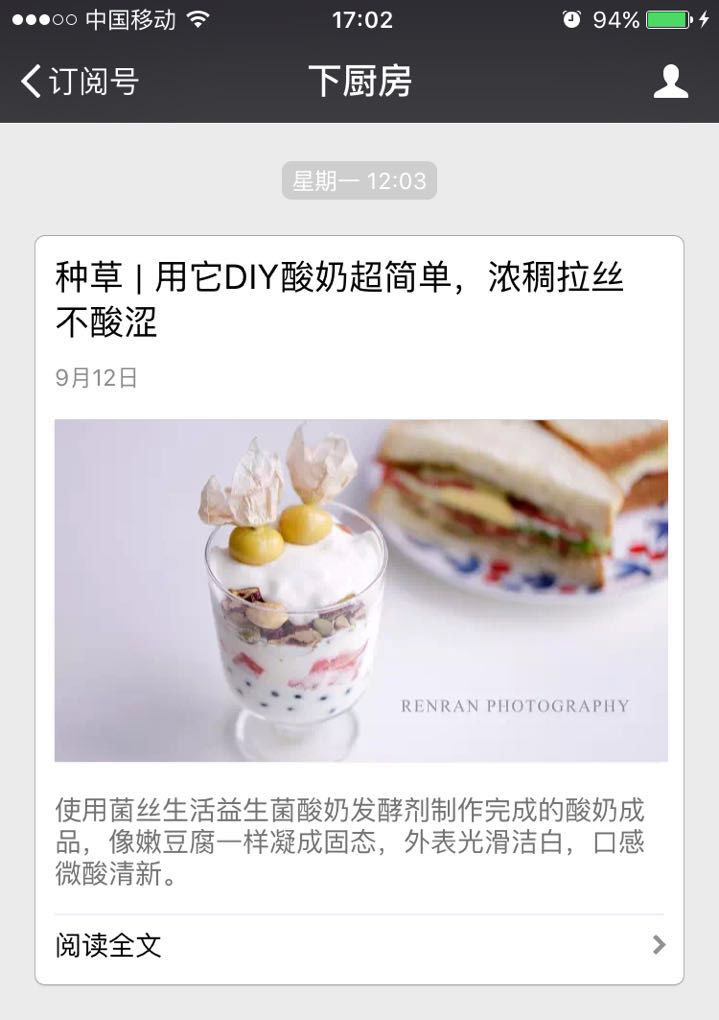The width and height of the screenshot is (719, 1020).
Task: Go back to 订阅号 list
Action: point(78,81)
